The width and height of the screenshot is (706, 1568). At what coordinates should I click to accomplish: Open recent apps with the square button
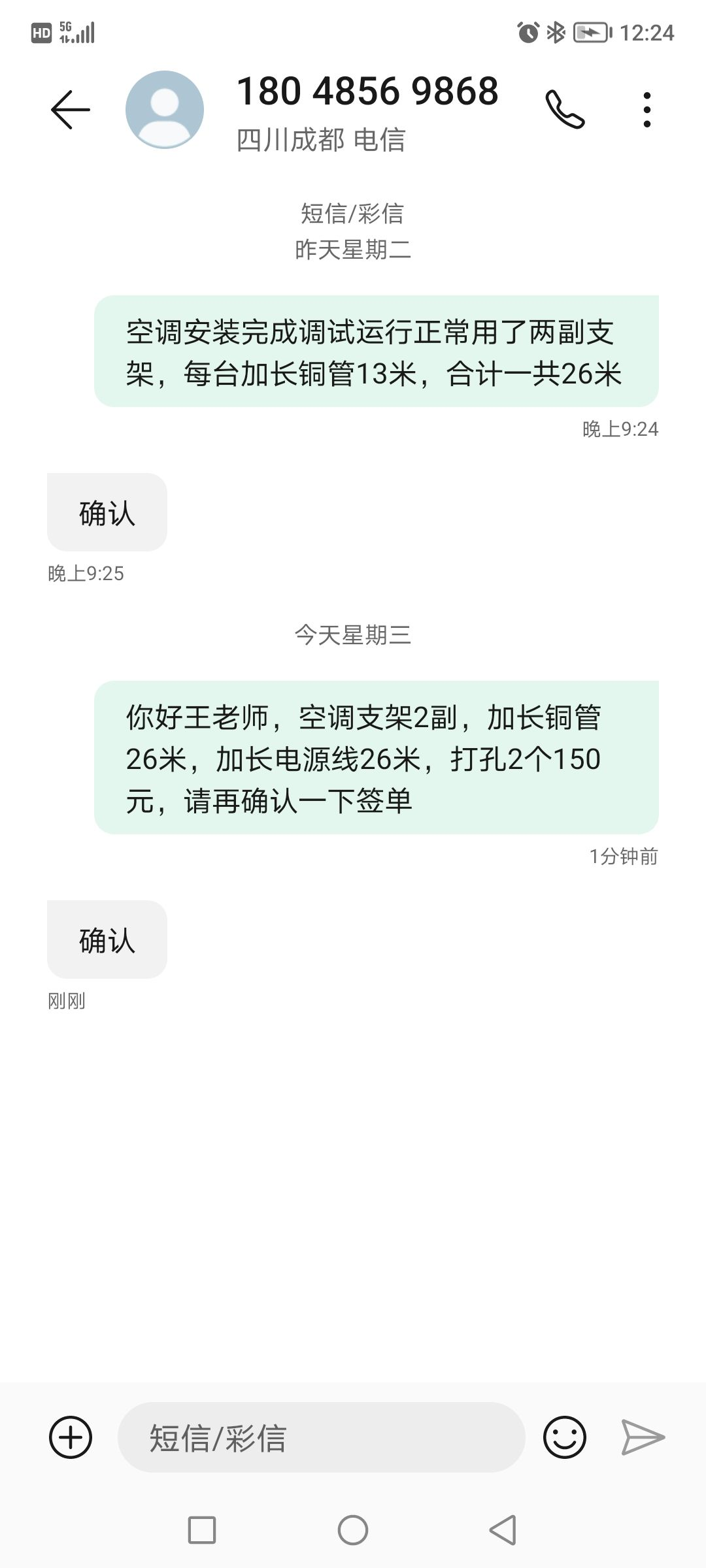(202, 1530)
